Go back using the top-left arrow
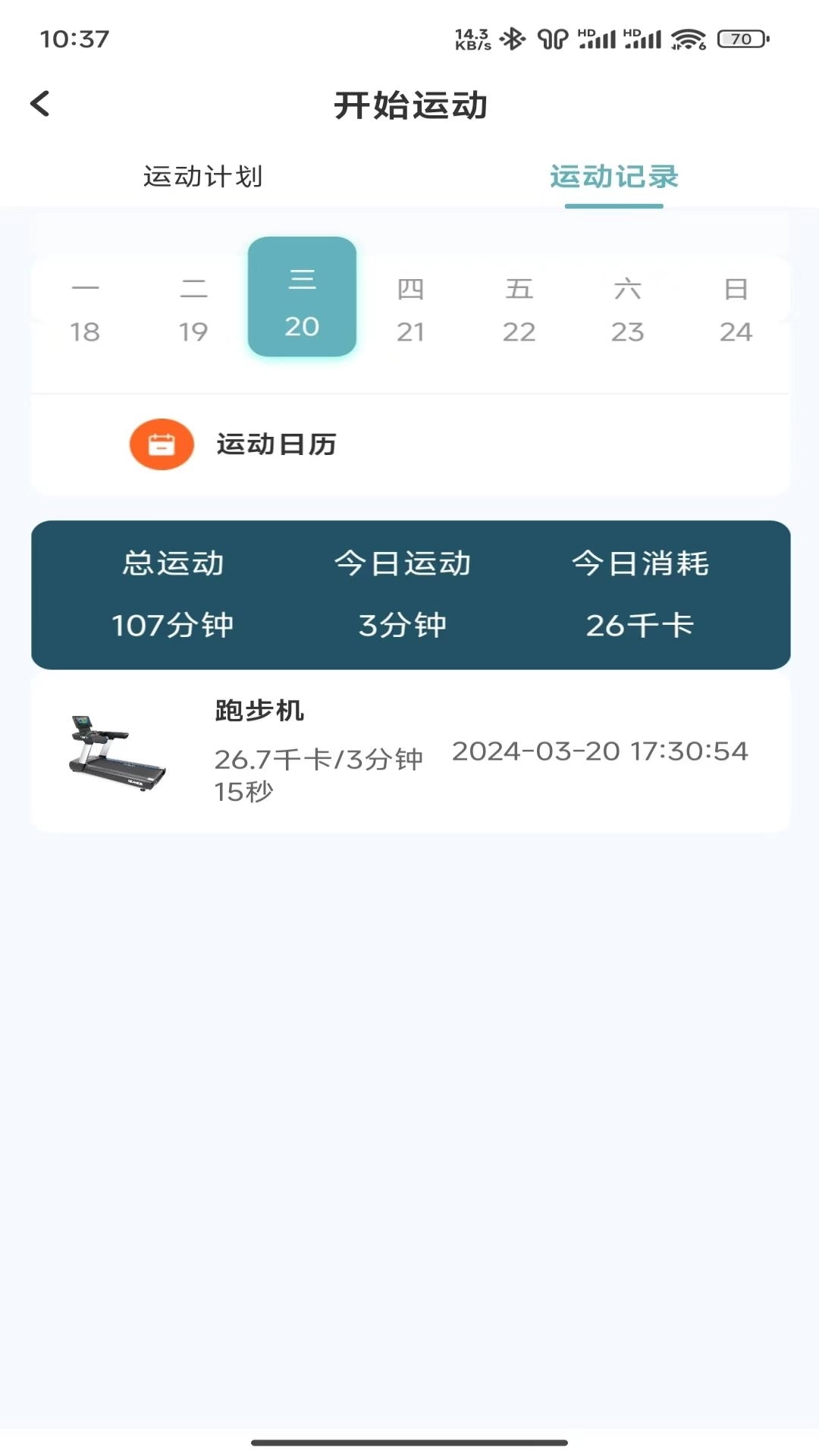The width and height of the screenshot is (819, 1456). coord(40,104)
